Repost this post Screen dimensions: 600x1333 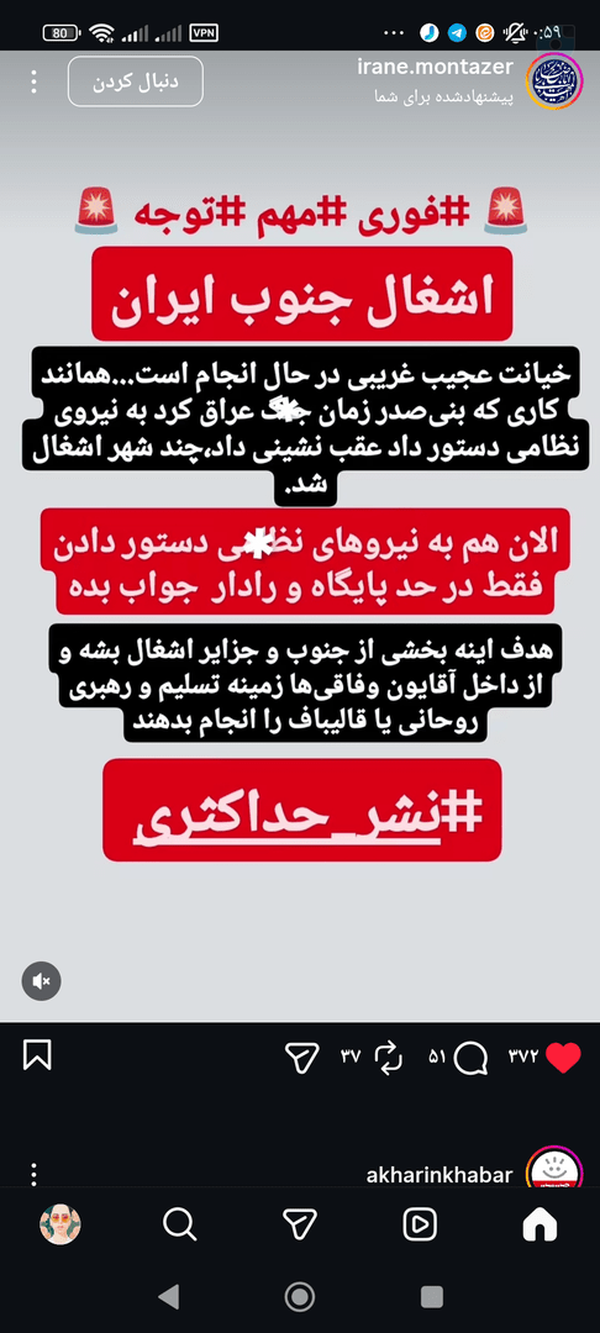(x=387, y=1057)
